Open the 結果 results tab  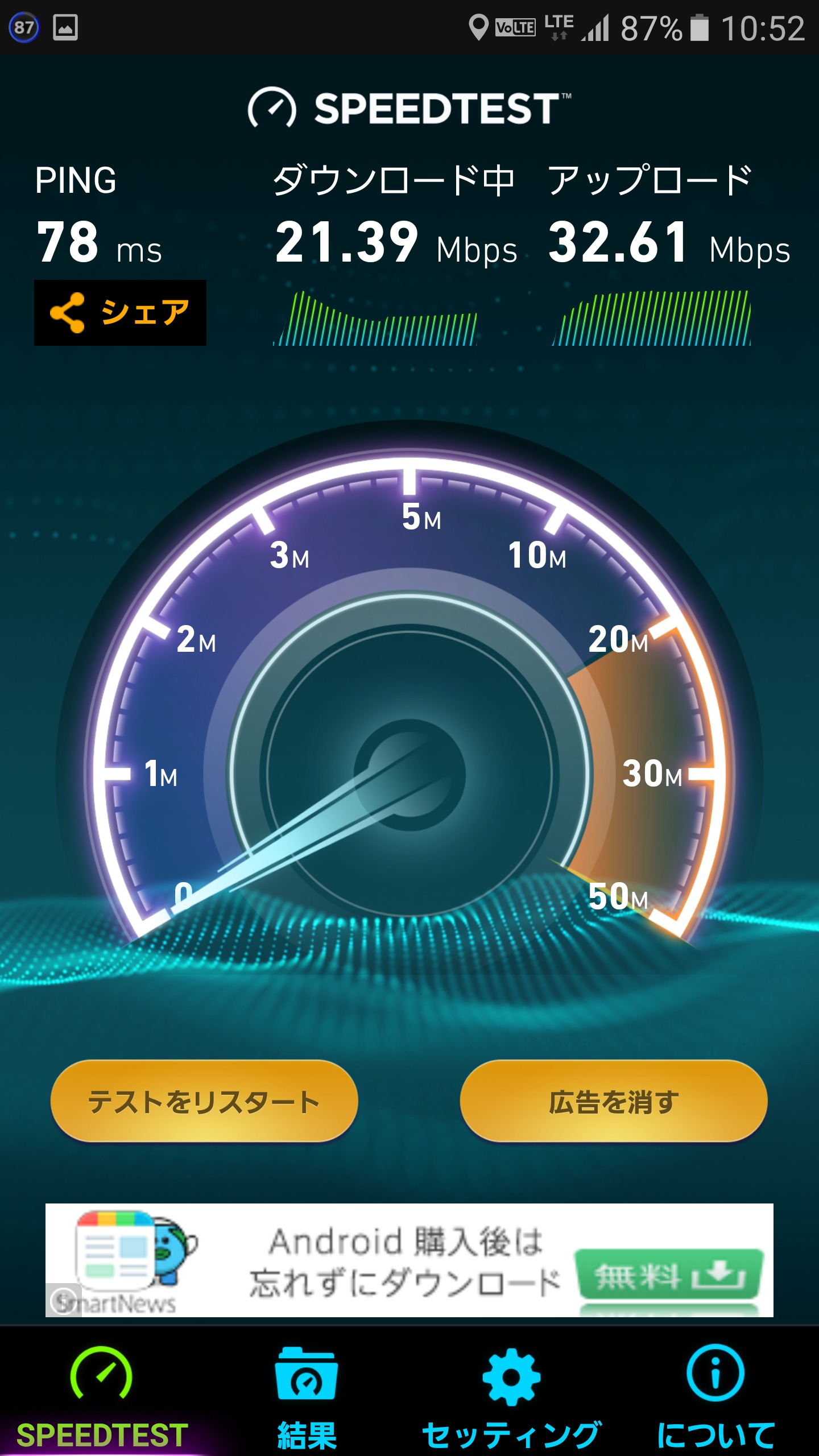pos(307,1393)
